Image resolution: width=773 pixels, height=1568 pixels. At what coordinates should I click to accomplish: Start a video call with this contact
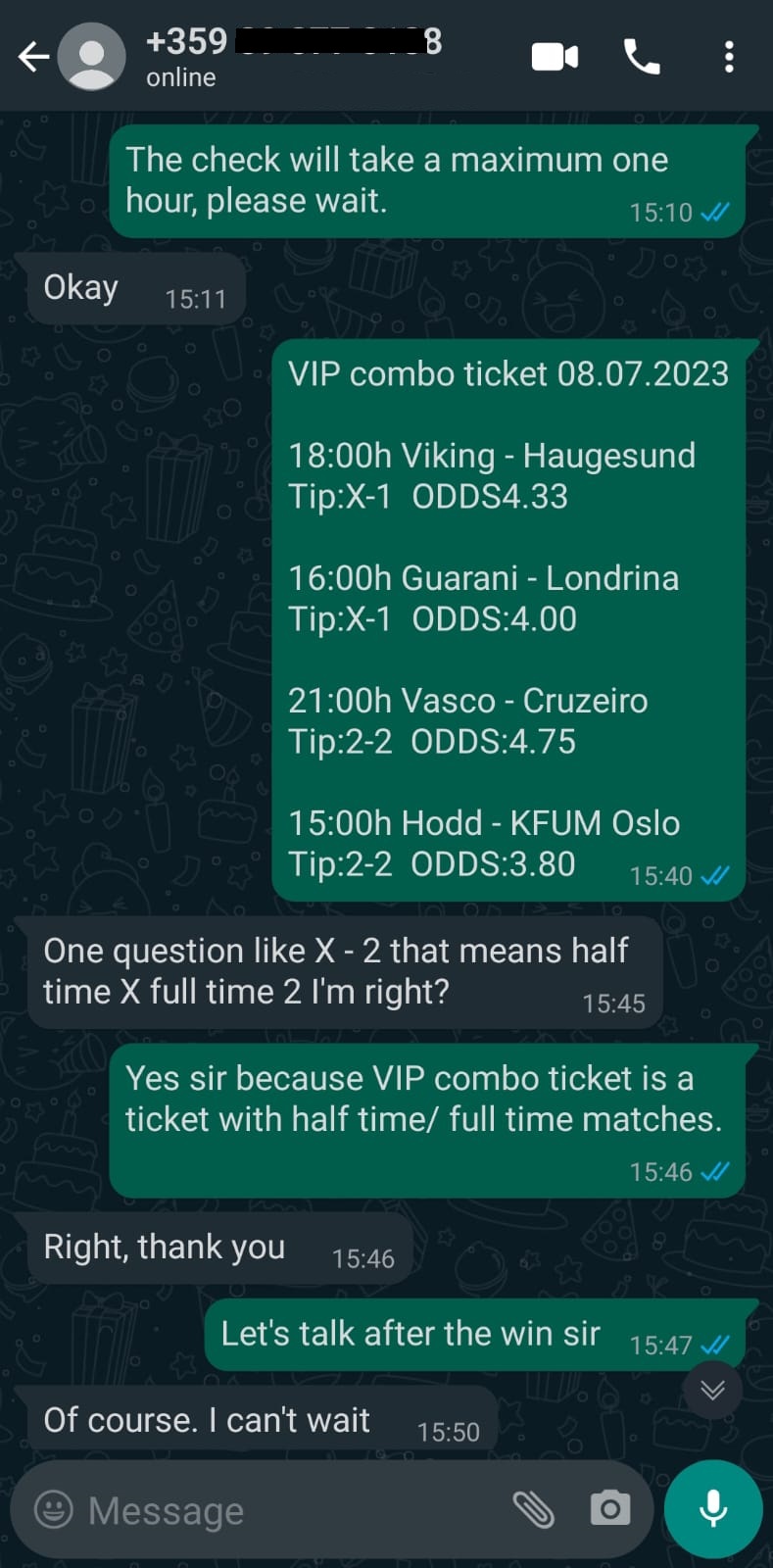[555, 57]
